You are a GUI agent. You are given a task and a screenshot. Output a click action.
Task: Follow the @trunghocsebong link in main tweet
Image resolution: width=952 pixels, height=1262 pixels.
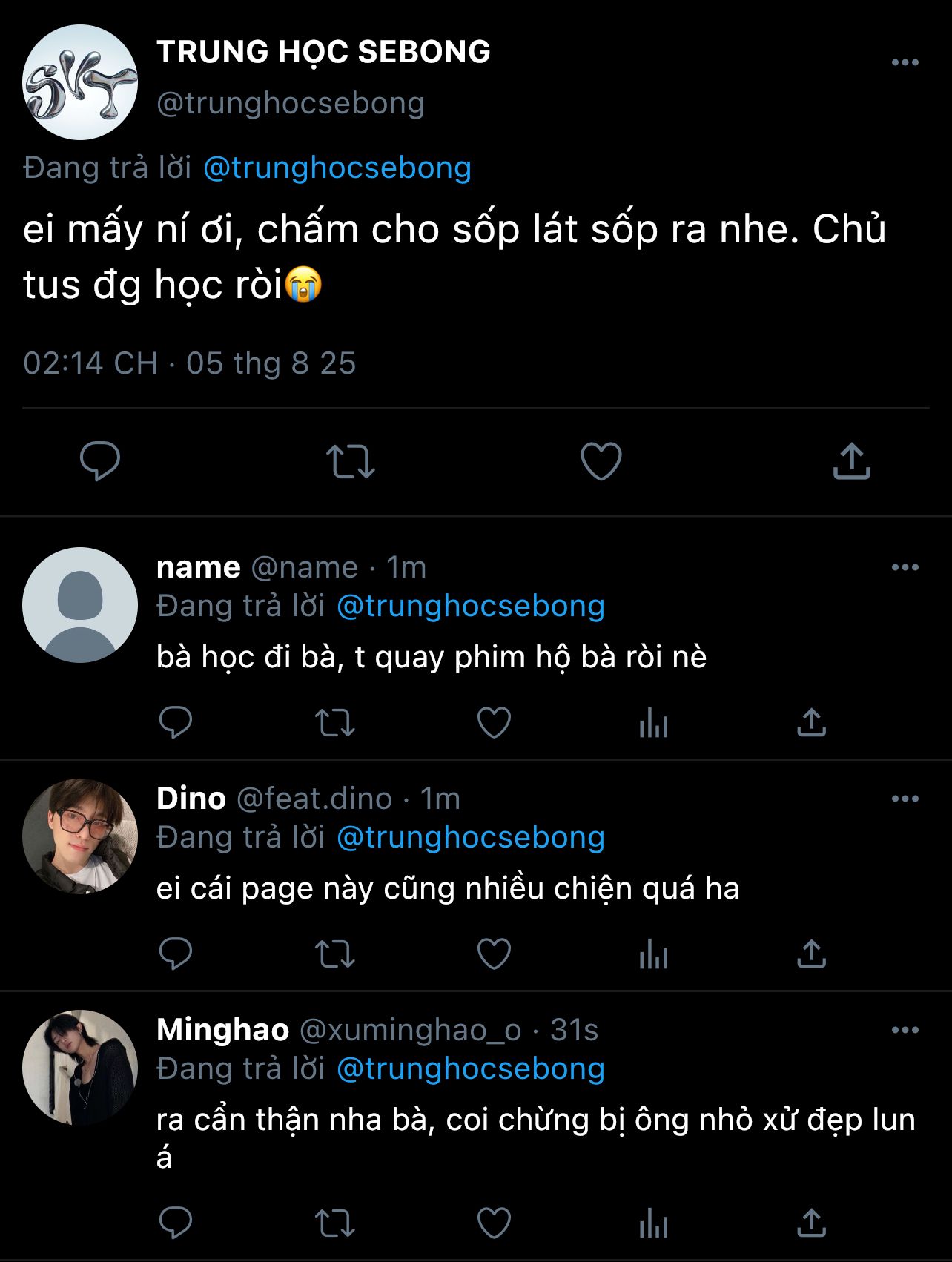coord(337,168)
